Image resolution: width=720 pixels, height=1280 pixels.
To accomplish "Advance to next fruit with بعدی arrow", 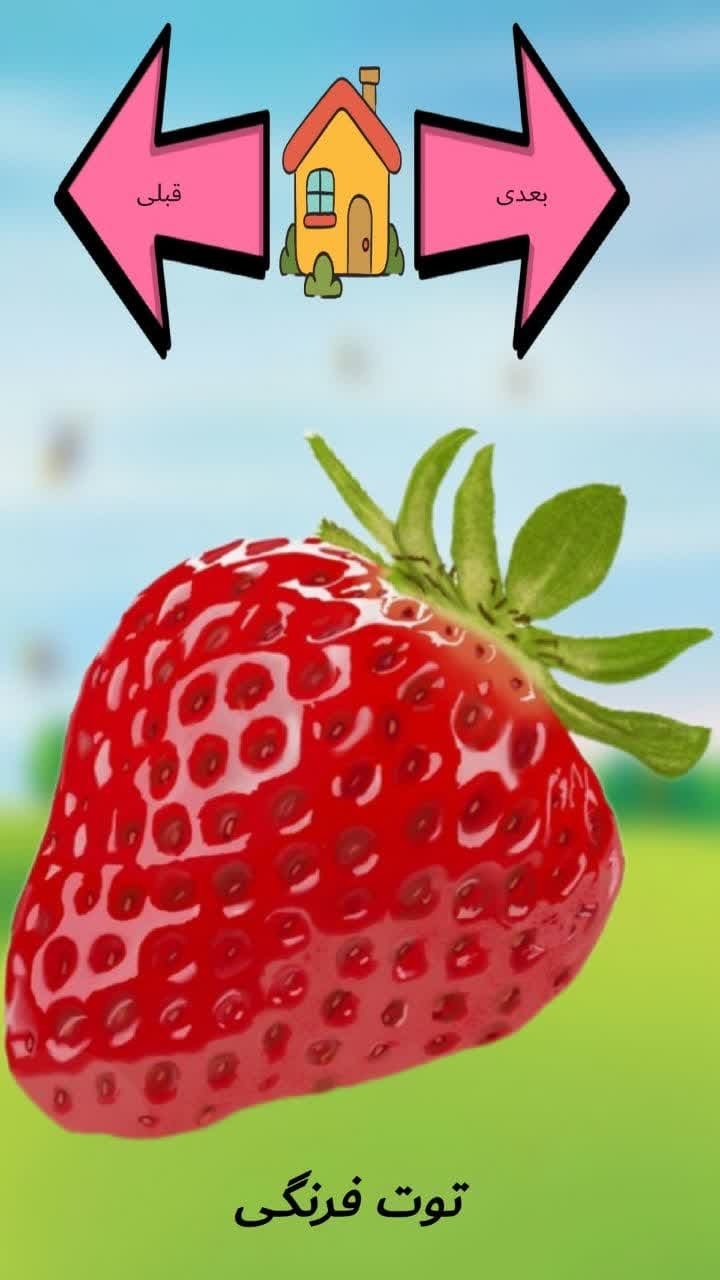I will pos(522,194).
